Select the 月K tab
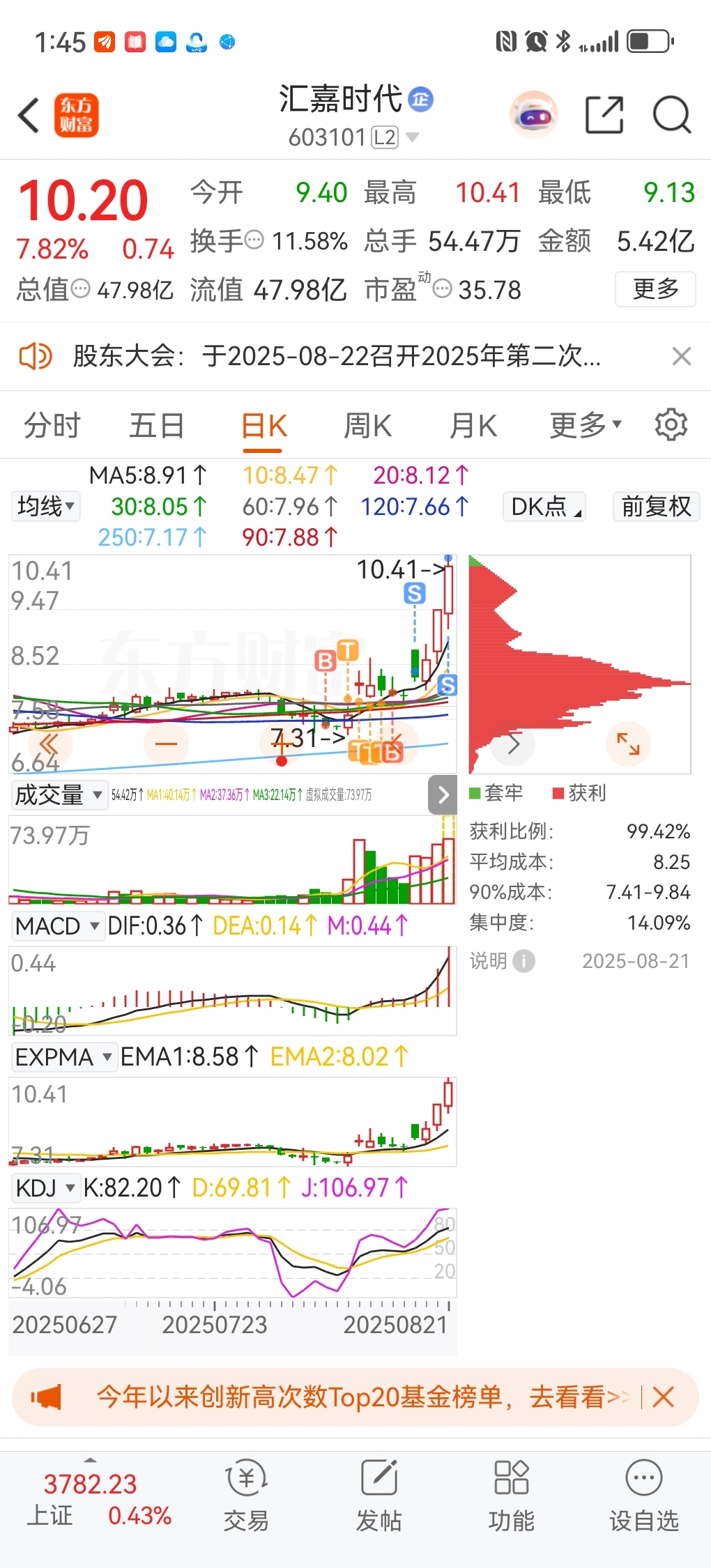Viewport: 711px width, 1568px height. (473, 425)
